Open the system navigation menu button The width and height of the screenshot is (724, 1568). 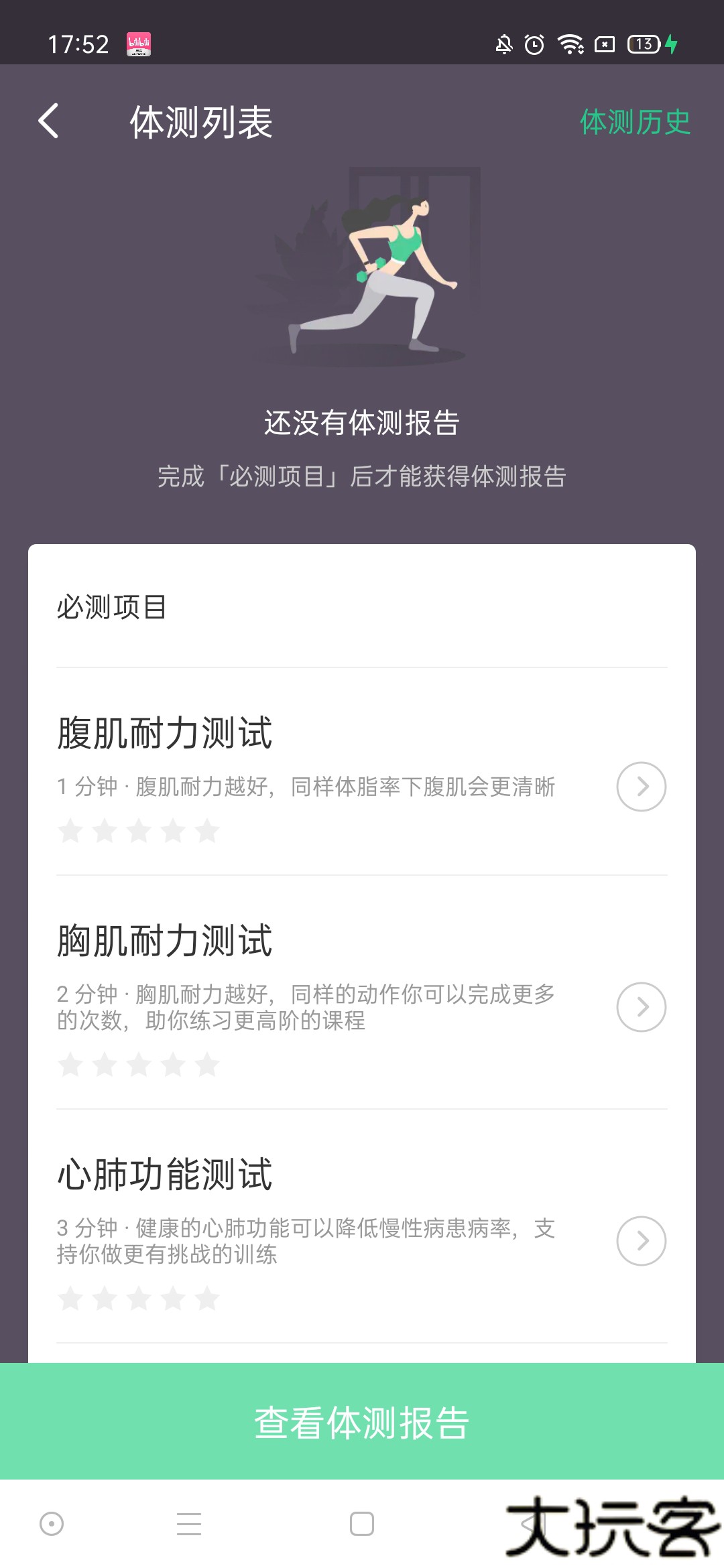coord(189,1524)
